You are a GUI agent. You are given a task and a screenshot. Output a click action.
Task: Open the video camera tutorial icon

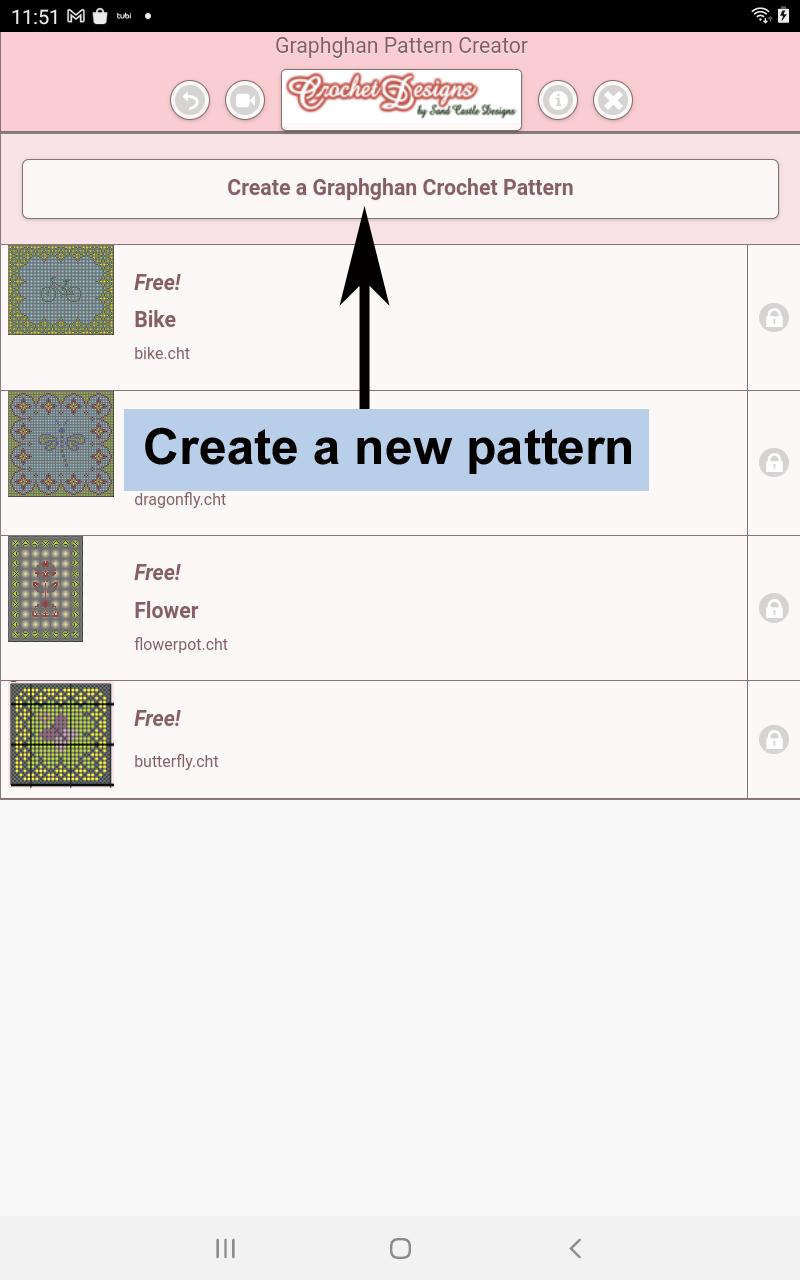[245, 100]
